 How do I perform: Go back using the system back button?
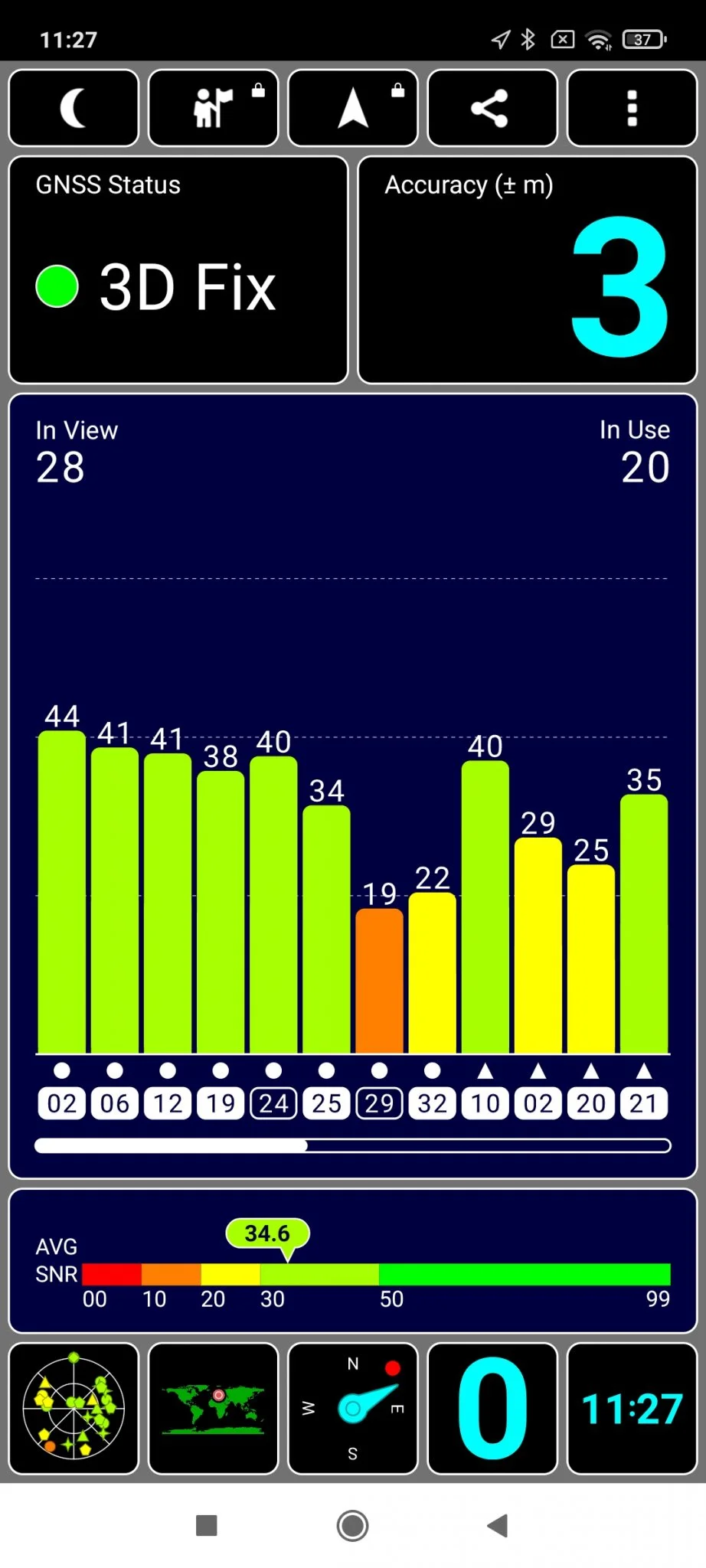click(498, 1525)
